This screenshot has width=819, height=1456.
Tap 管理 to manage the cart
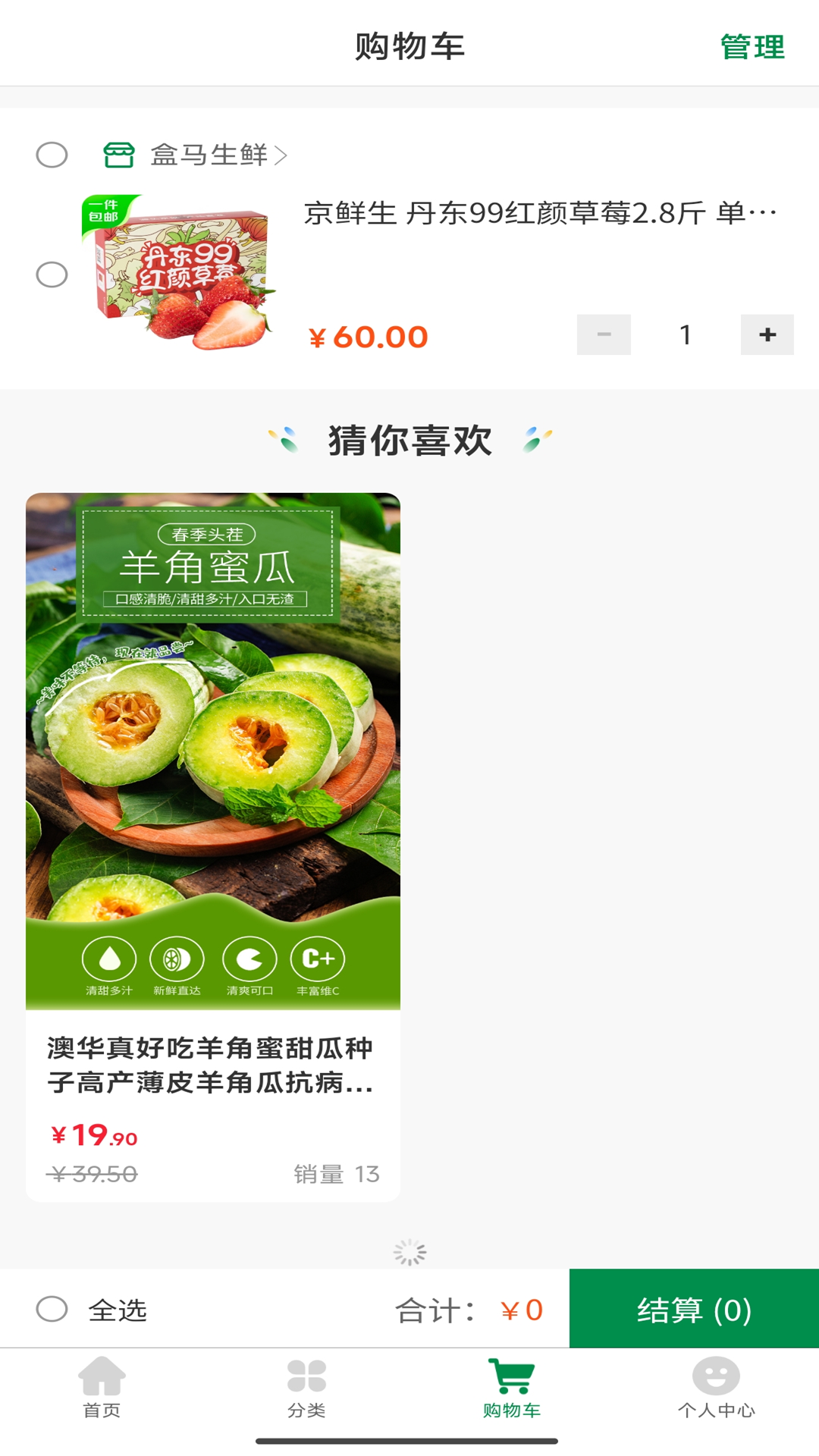[x=752, y=47]
